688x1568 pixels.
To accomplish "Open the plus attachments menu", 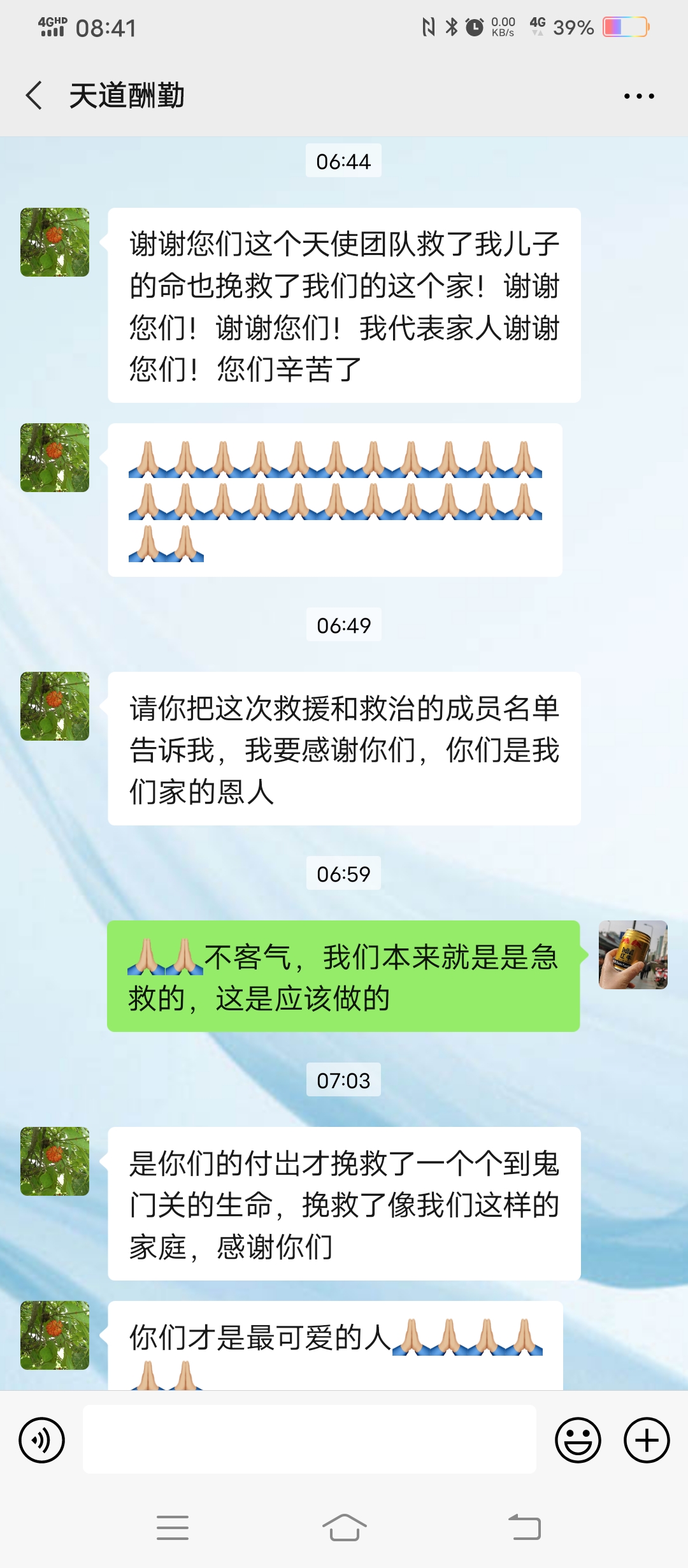I will [x=646, y=1440].
